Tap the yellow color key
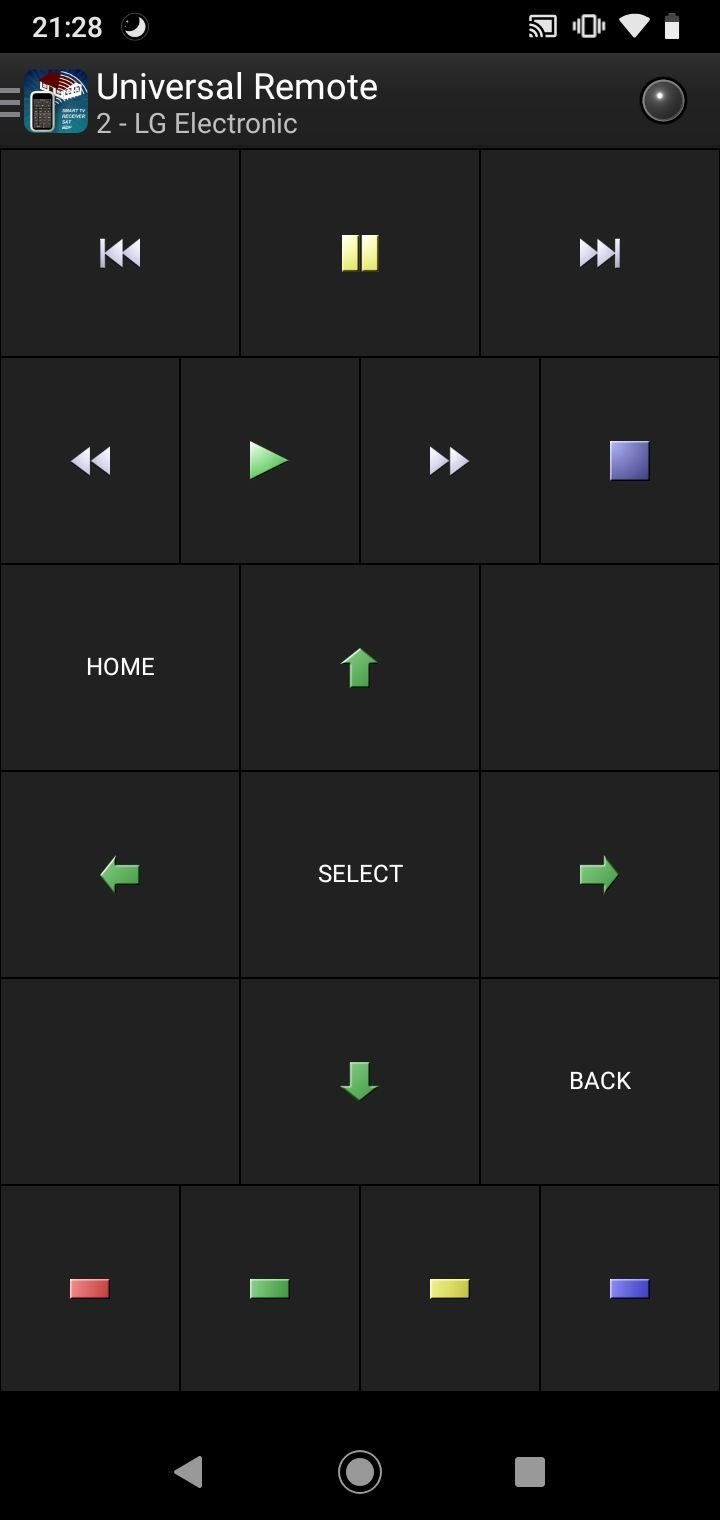 pos(450,1288)
